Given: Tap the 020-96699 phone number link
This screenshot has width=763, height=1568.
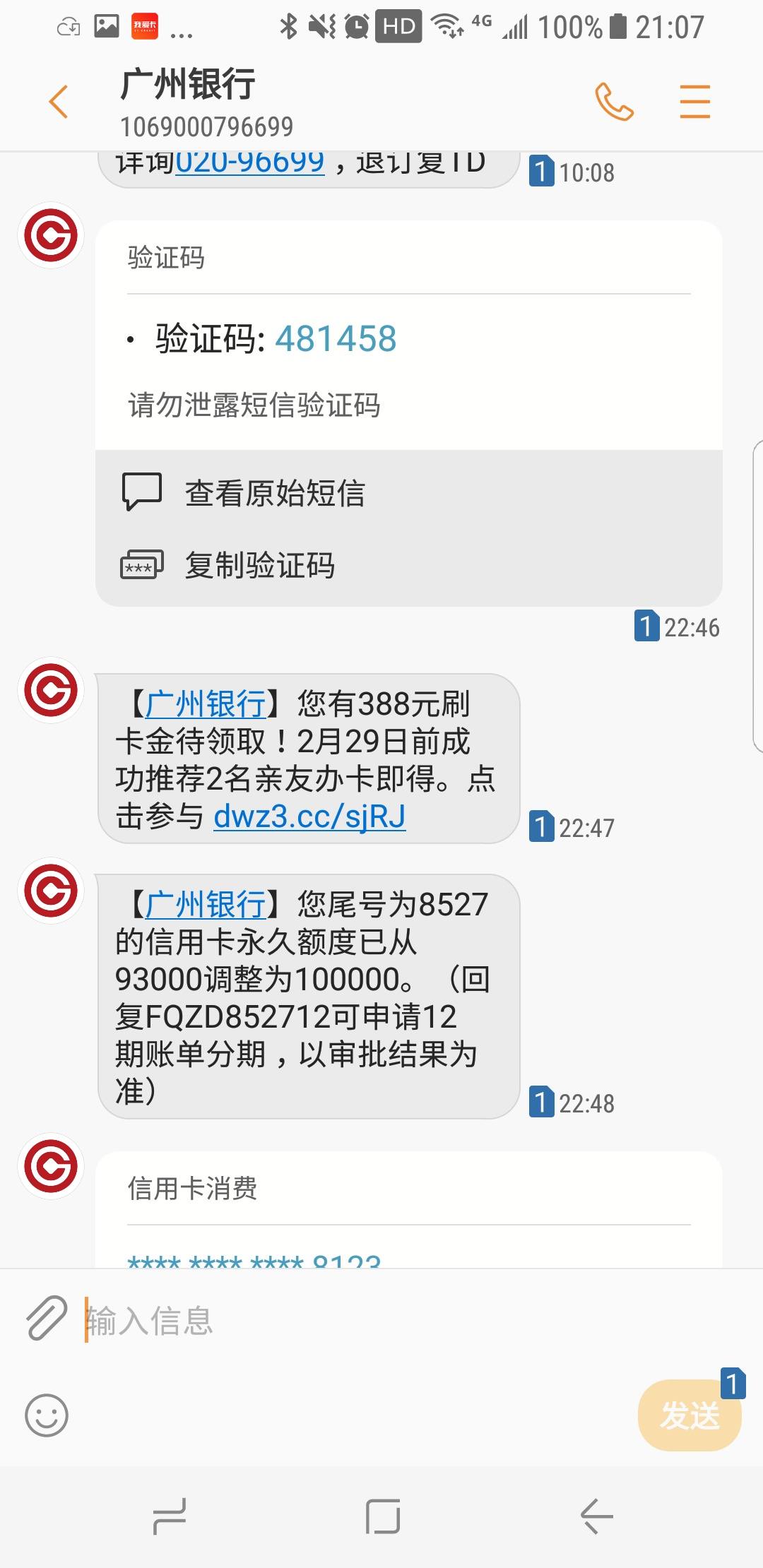Looking at the screenshot, I should click(249, 162).
